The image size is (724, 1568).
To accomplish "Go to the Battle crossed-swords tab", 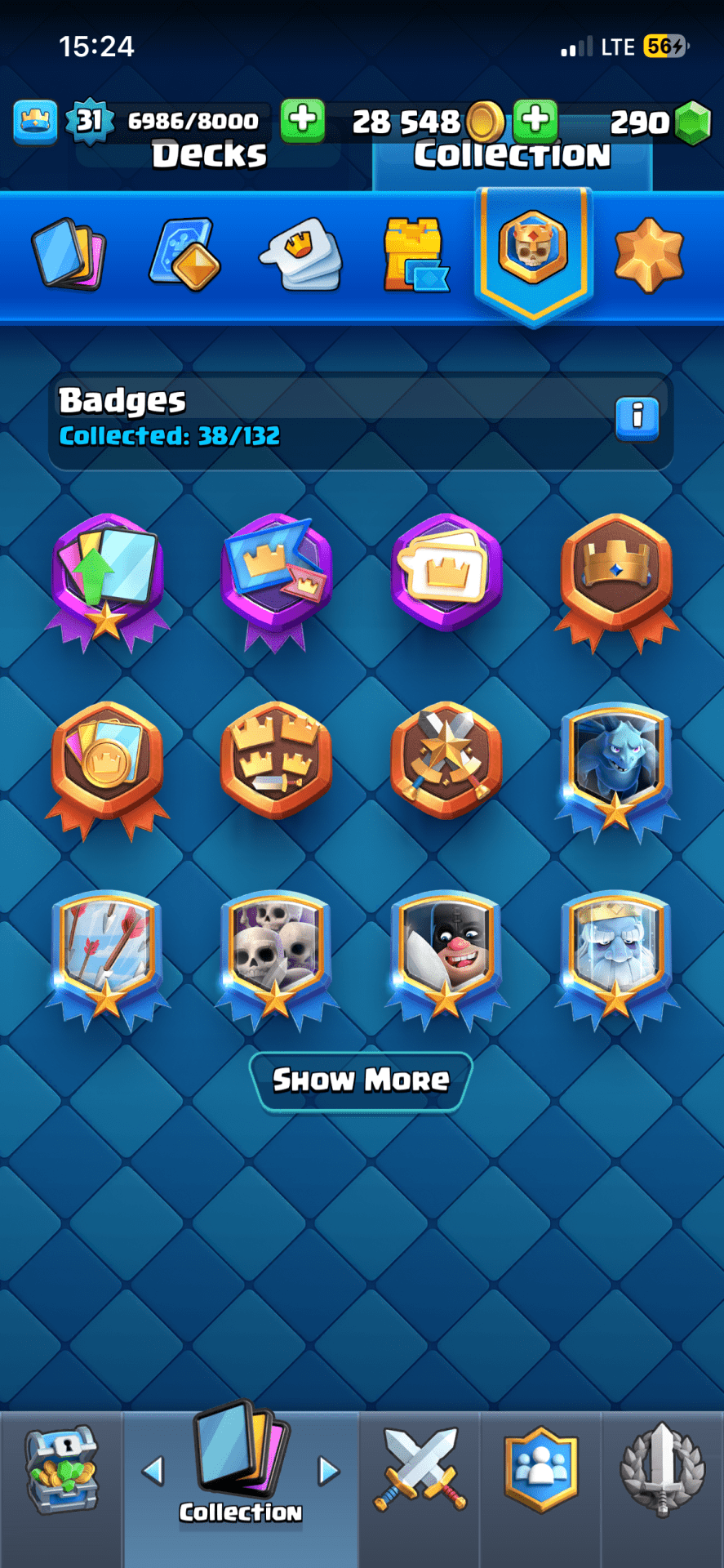I will (420, 1470).
